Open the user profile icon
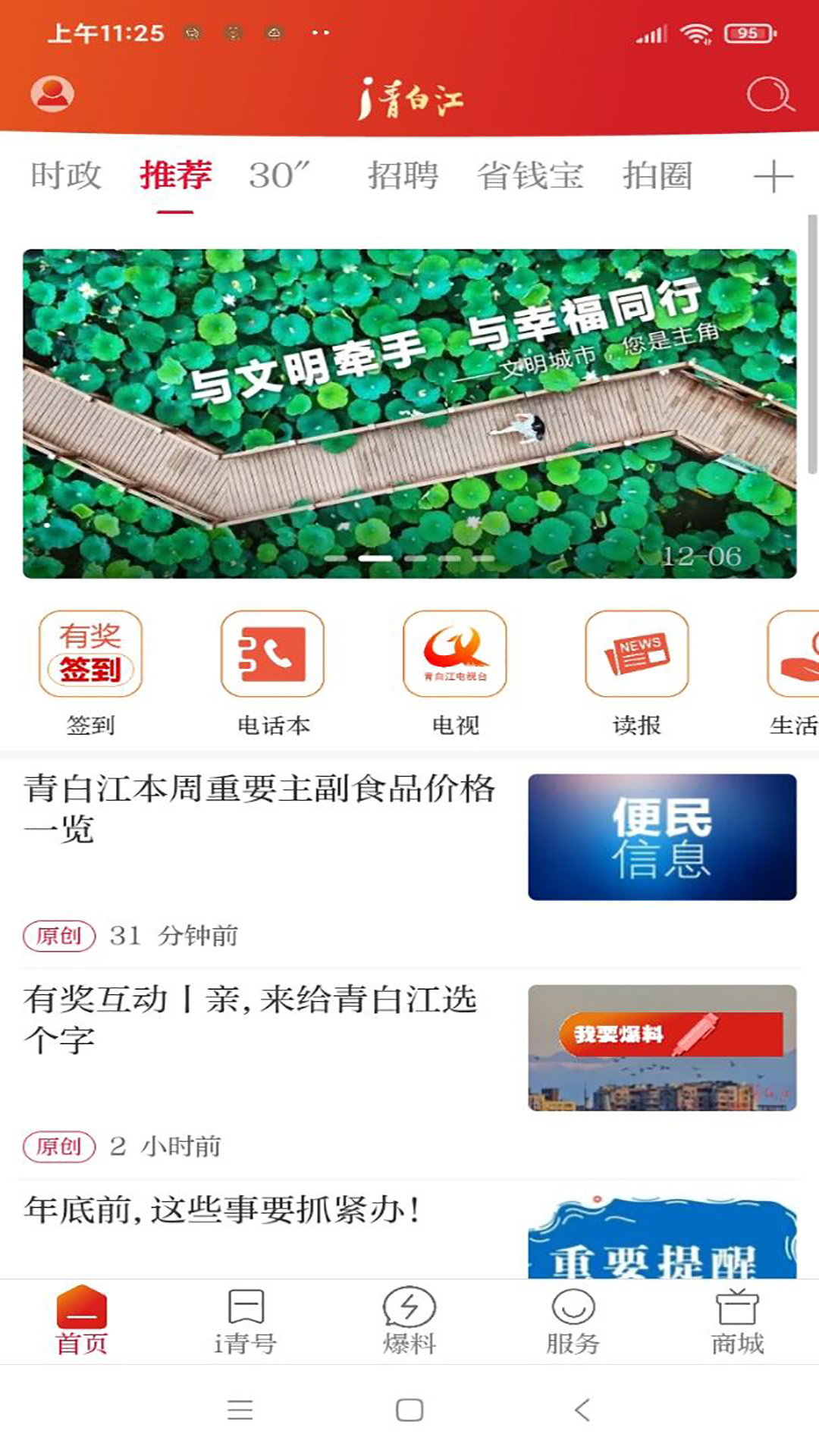This screenshot has height=1456, width=819. click(x=52, y=94)
